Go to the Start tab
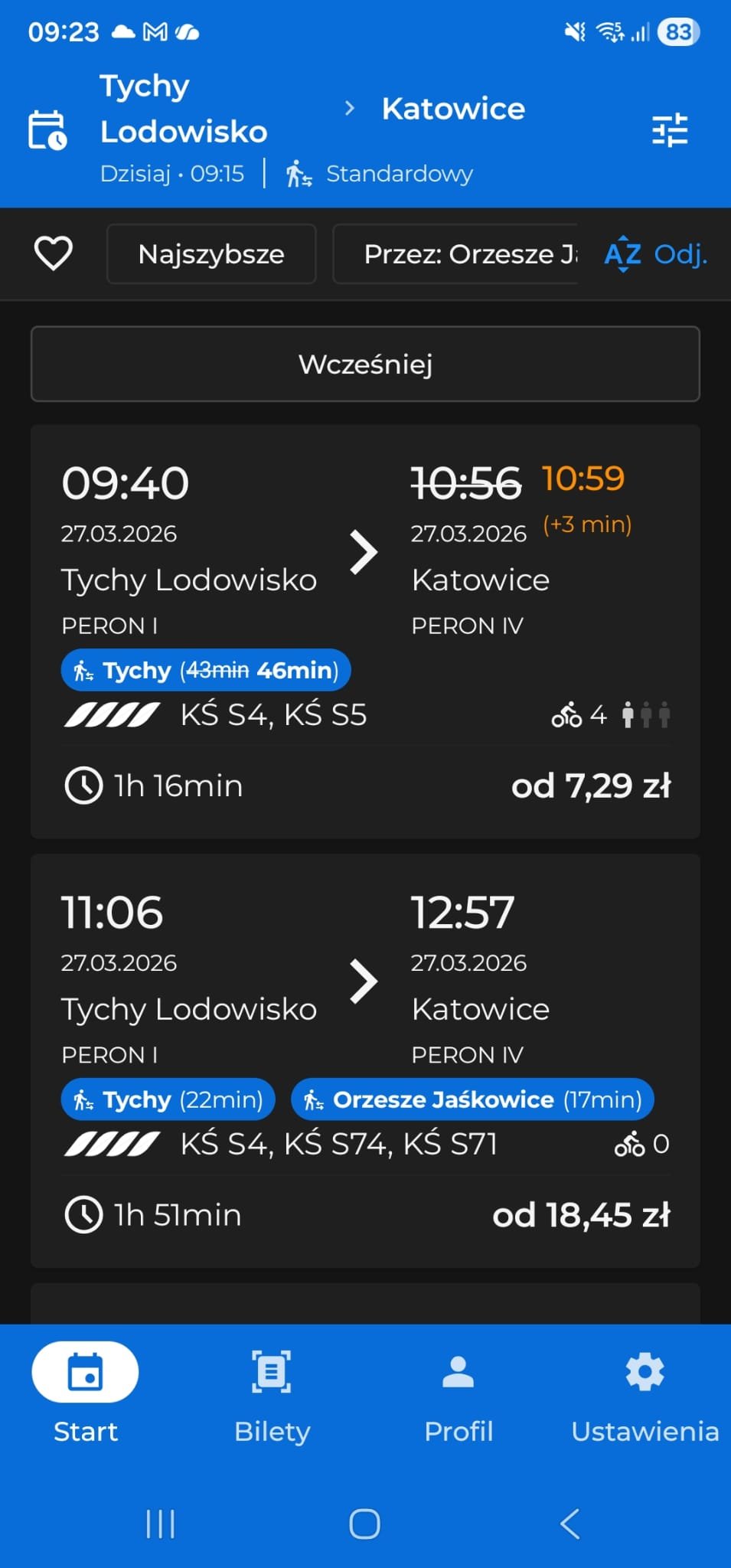This screenshot has width=731, height=1568. [x=85, y=1395]
